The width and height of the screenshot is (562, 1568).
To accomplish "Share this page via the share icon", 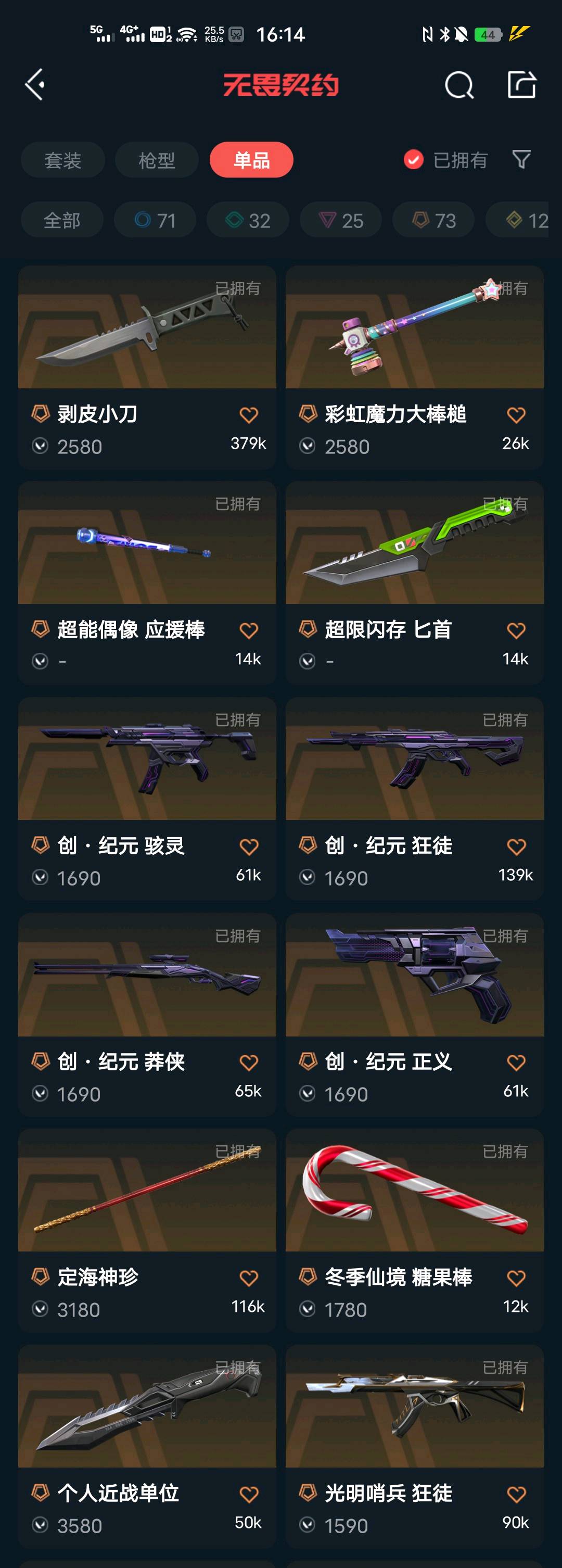I will click(x=522, y=85).
